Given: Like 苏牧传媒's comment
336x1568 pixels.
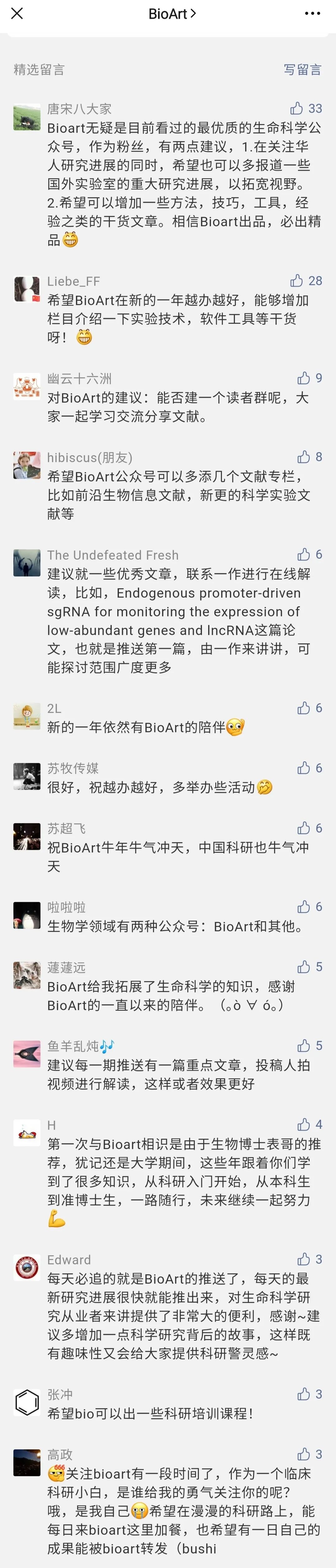Looking at the screenshot, I should (x=303, y=768).
